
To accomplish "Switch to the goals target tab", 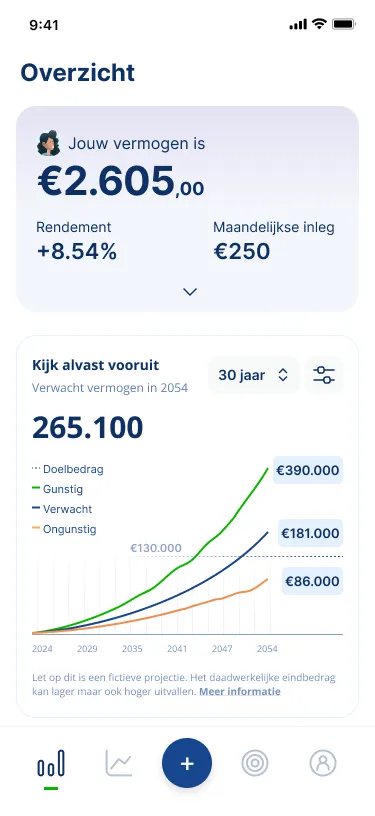I will [x=255, y=763].
